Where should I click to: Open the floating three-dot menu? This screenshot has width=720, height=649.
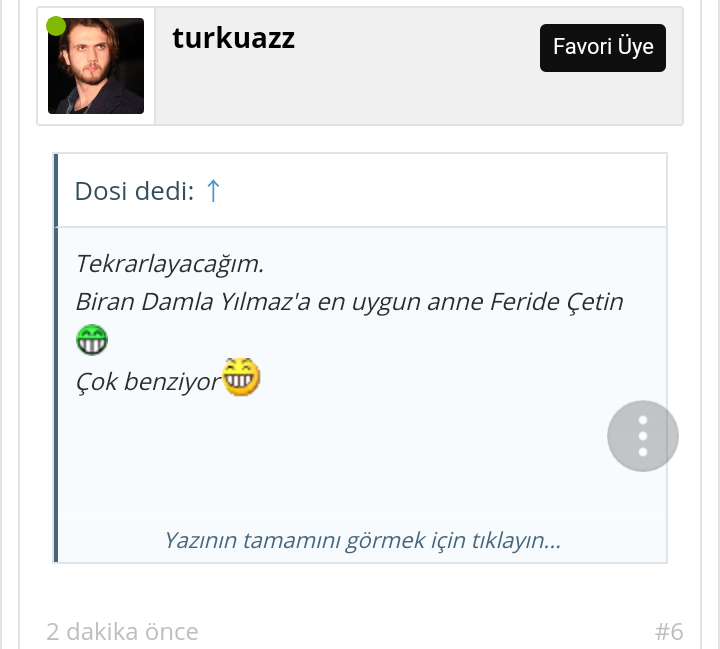click(643, 436)
